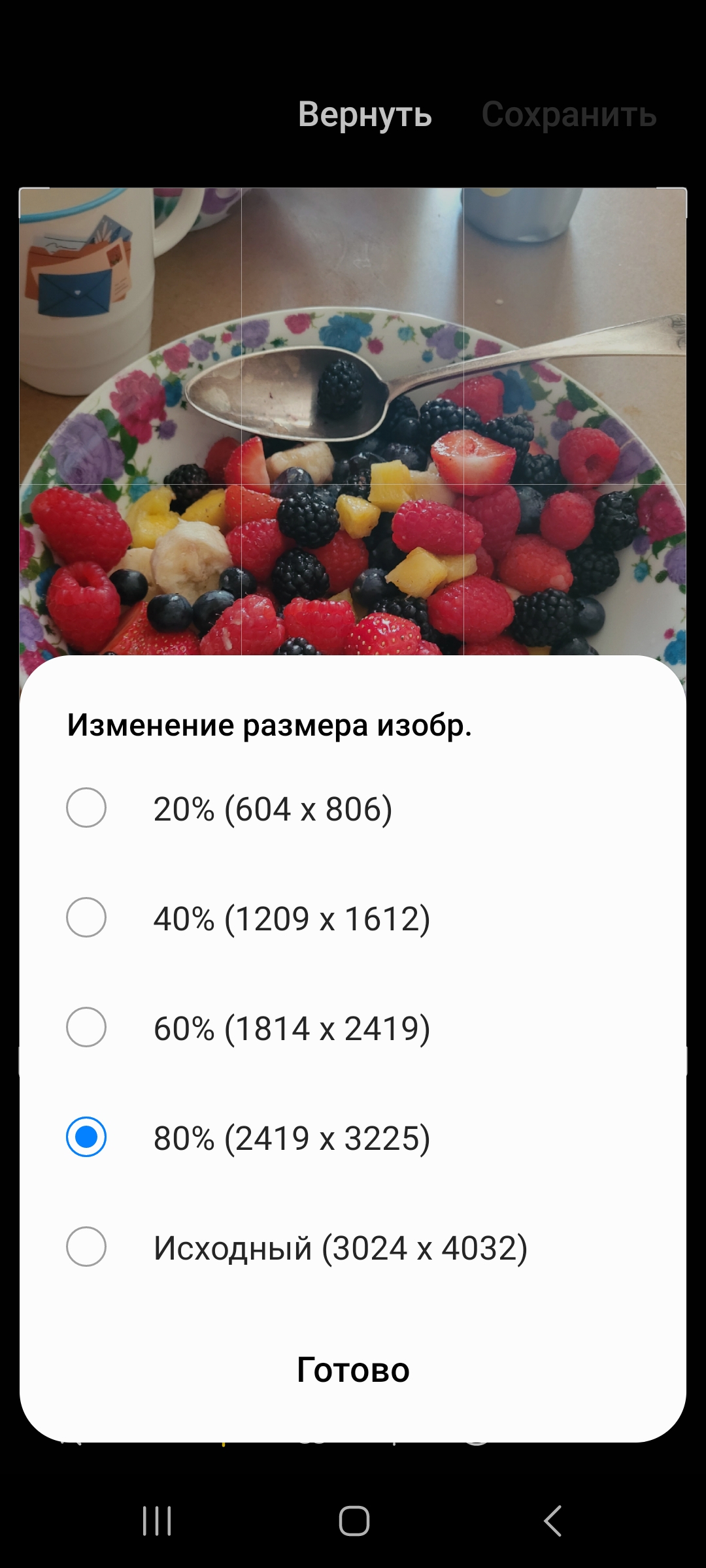
Task: Confirm with the Готово button
Action: (x=353, y=1369)
